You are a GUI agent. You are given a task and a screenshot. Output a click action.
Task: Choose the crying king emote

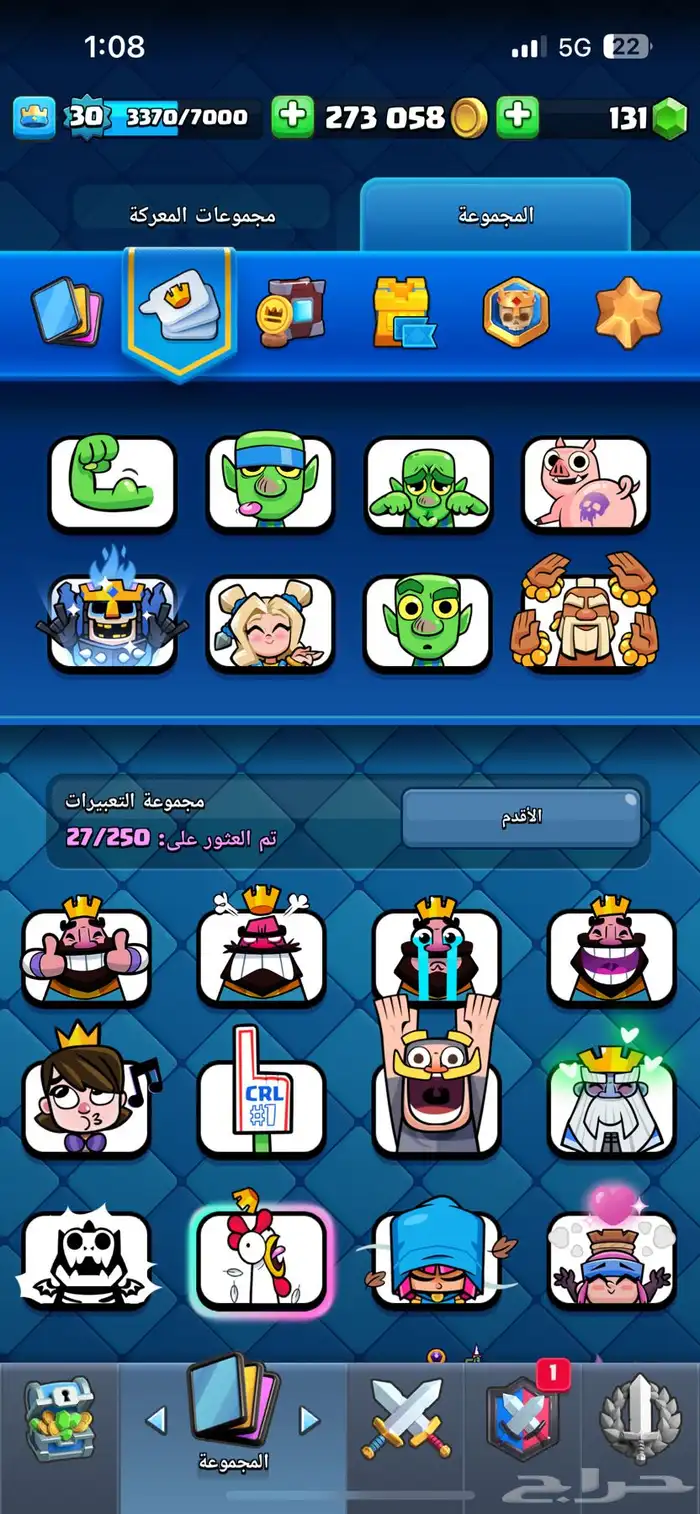(436, 953)
